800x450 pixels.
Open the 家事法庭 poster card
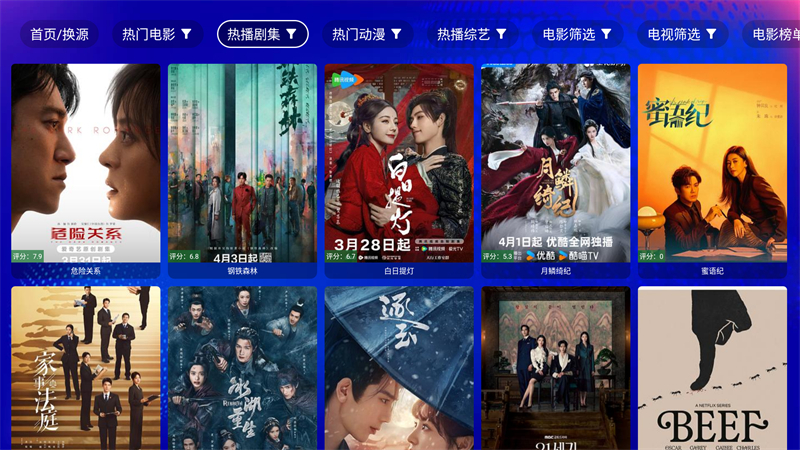[85, 370]
